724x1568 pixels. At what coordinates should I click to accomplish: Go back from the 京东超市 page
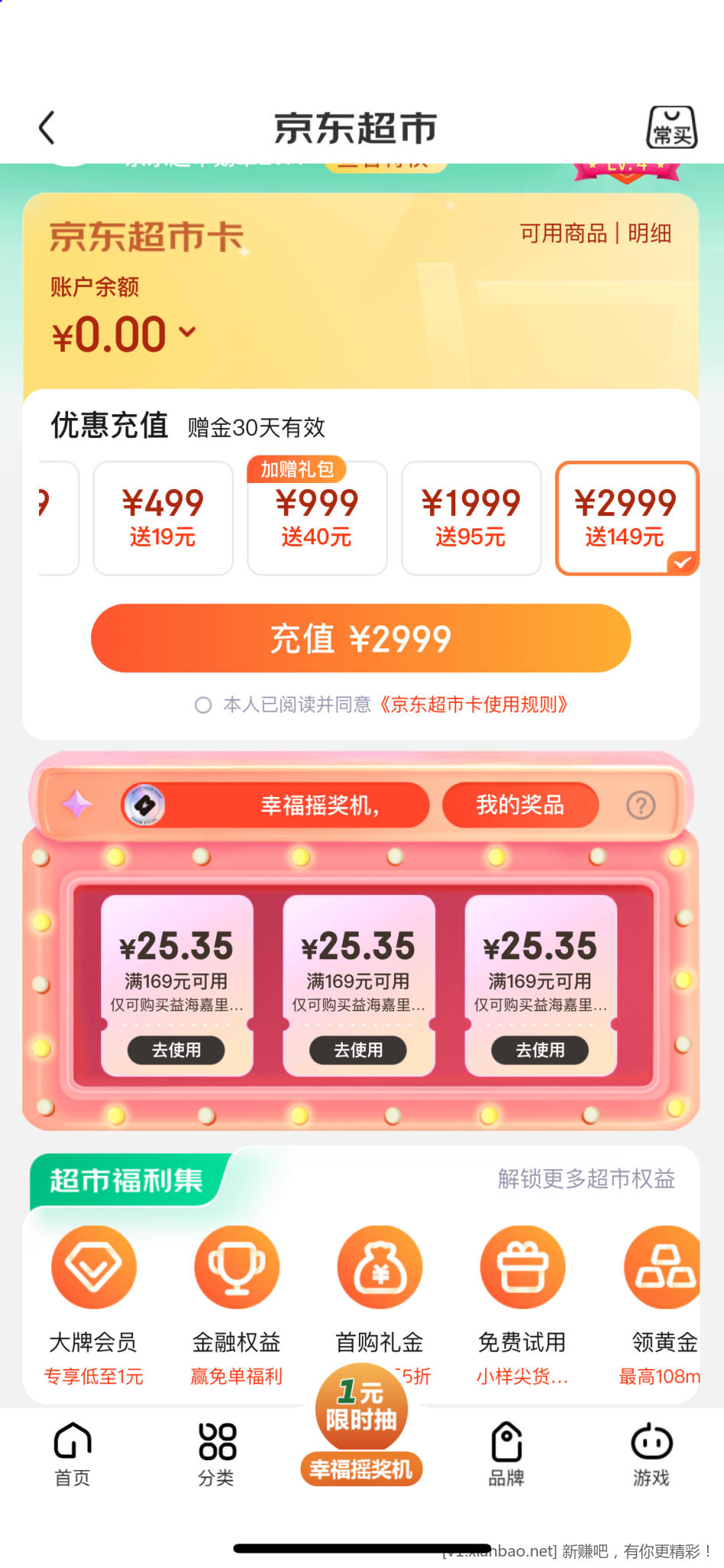coord(47,128)
